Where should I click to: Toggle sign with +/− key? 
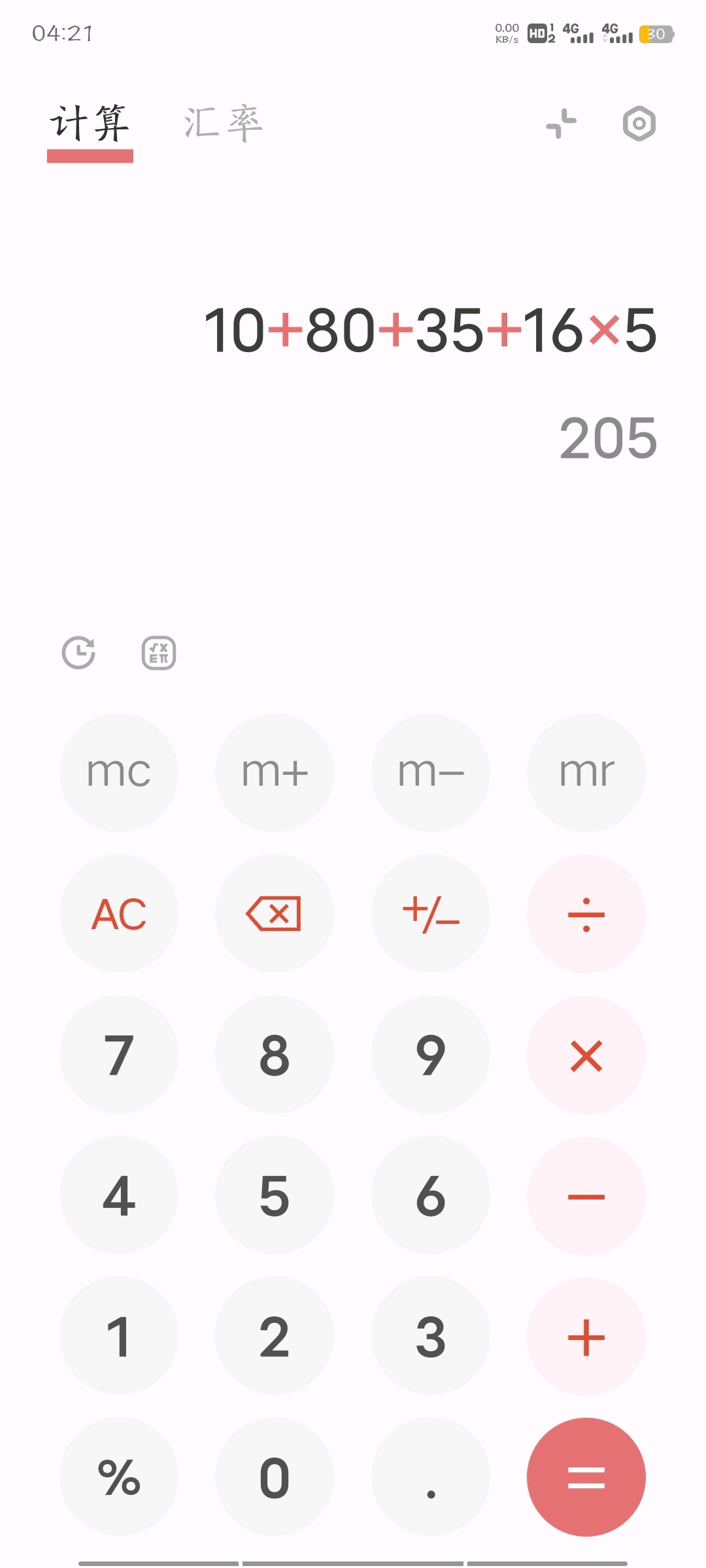coord(431,913)
